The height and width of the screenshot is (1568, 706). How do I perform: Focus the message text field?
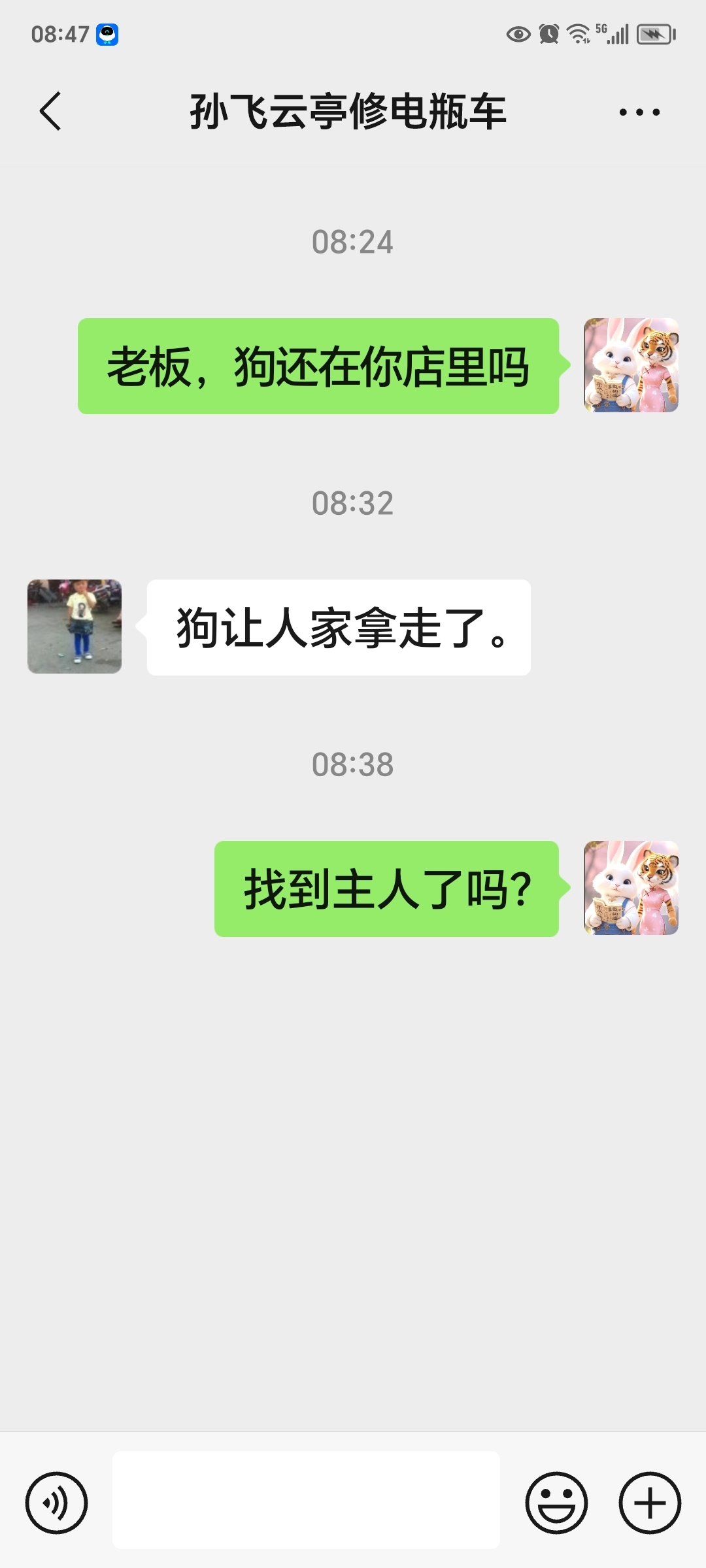point(306,1499)
